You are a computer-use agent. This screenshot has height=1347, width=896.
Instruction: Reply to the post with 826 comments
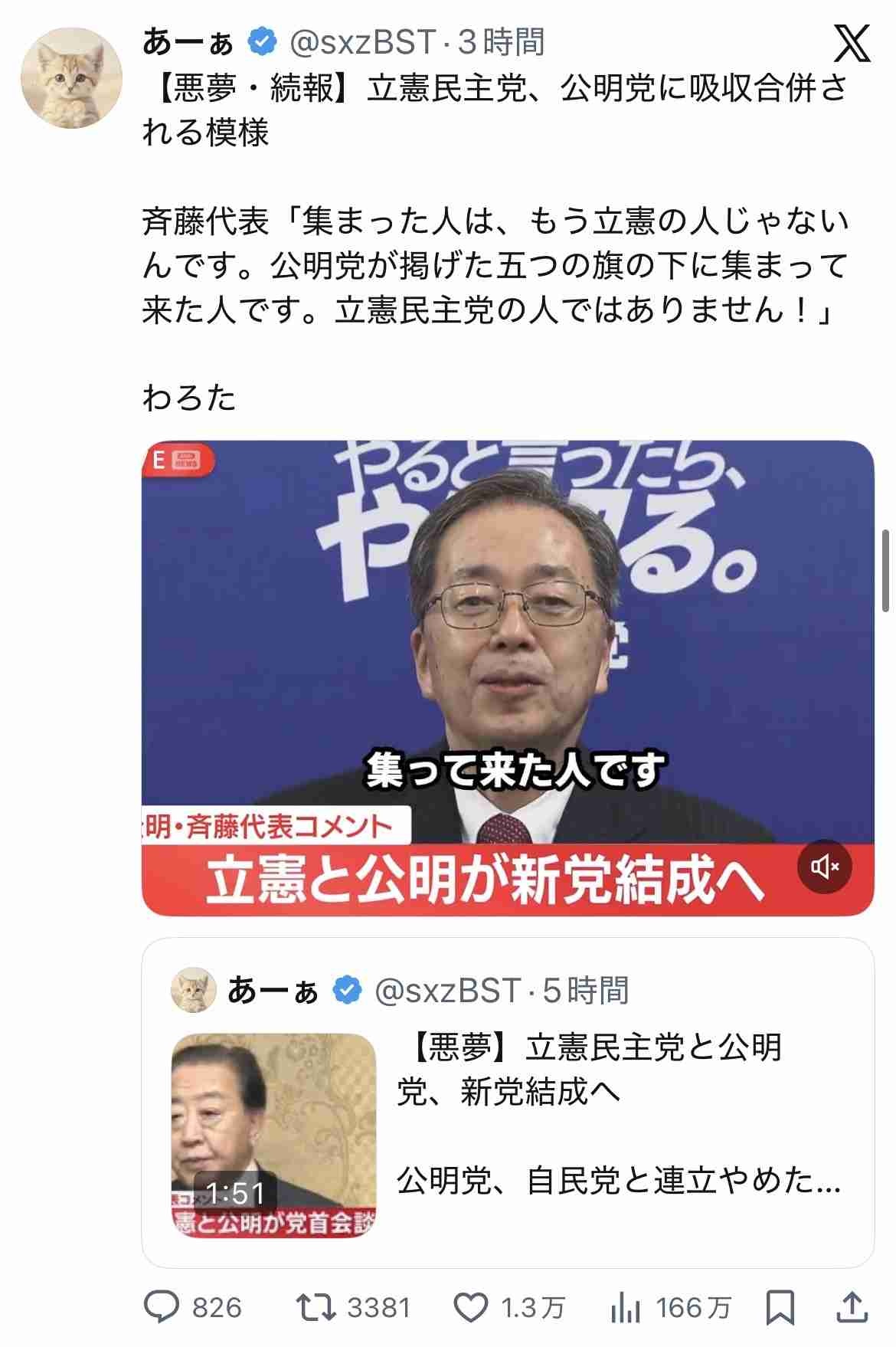(x=162, y=1308)
